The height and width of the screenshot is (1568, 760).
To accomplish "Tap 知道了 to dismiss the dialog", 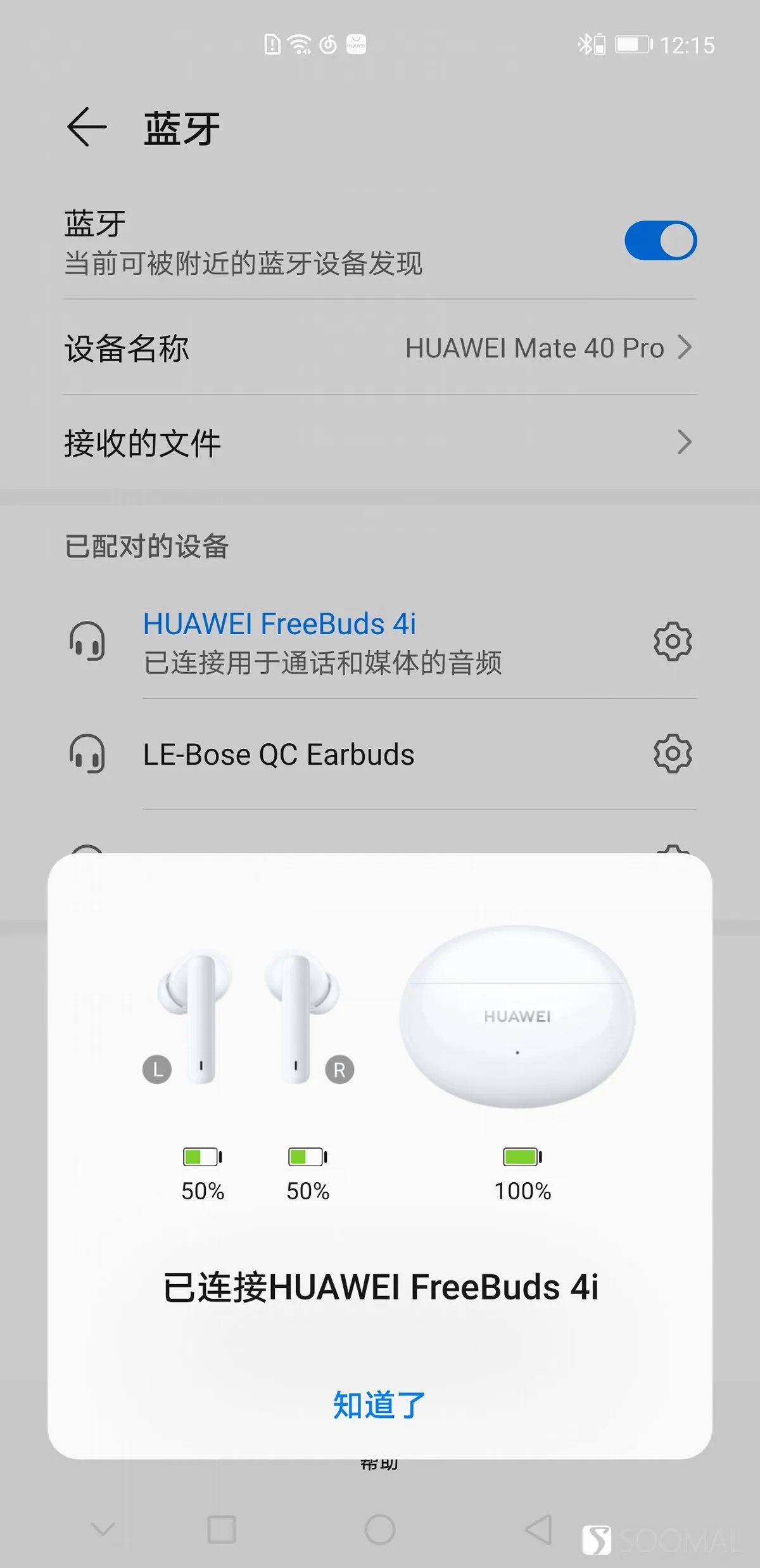I will pos(379,1405).
